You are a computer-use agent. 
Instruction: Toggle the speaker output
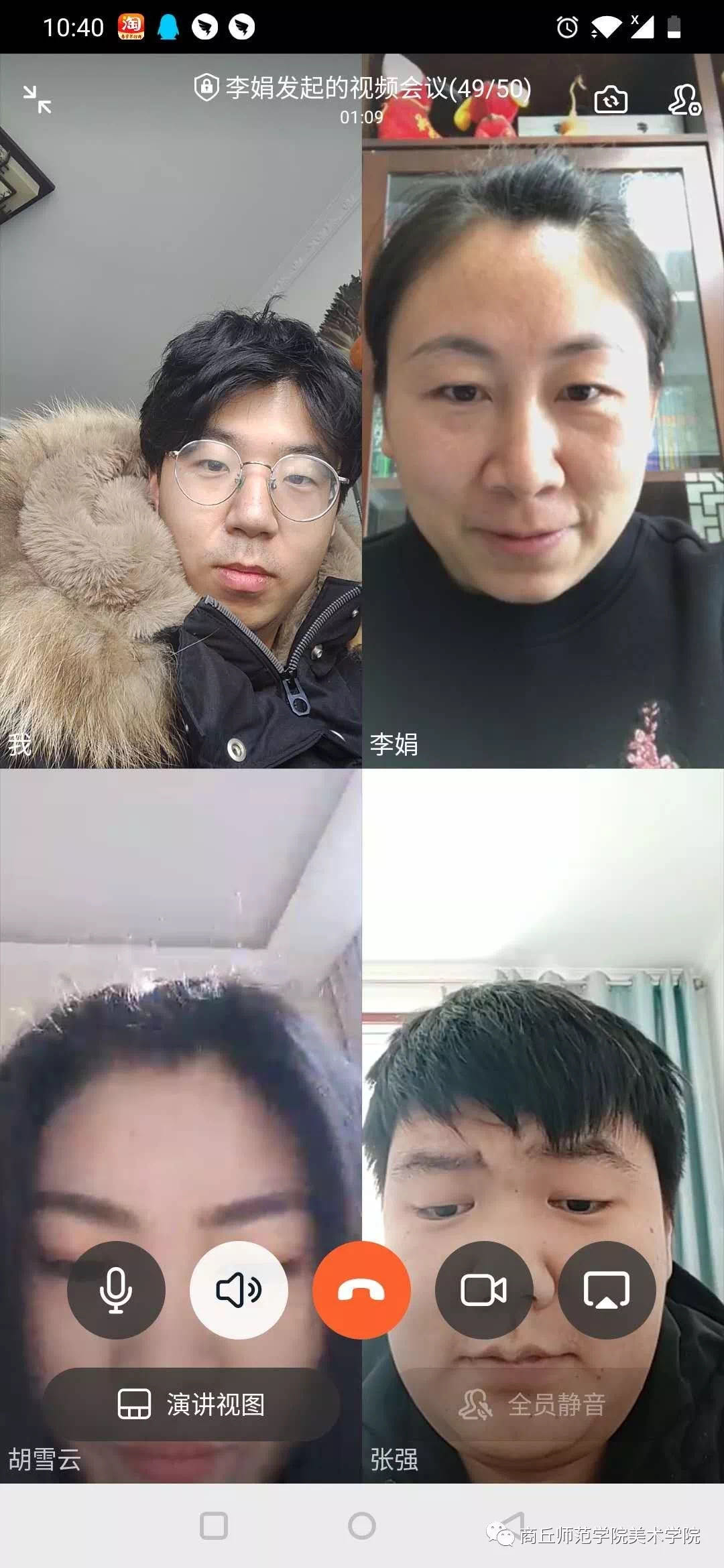pos(239,1290)
